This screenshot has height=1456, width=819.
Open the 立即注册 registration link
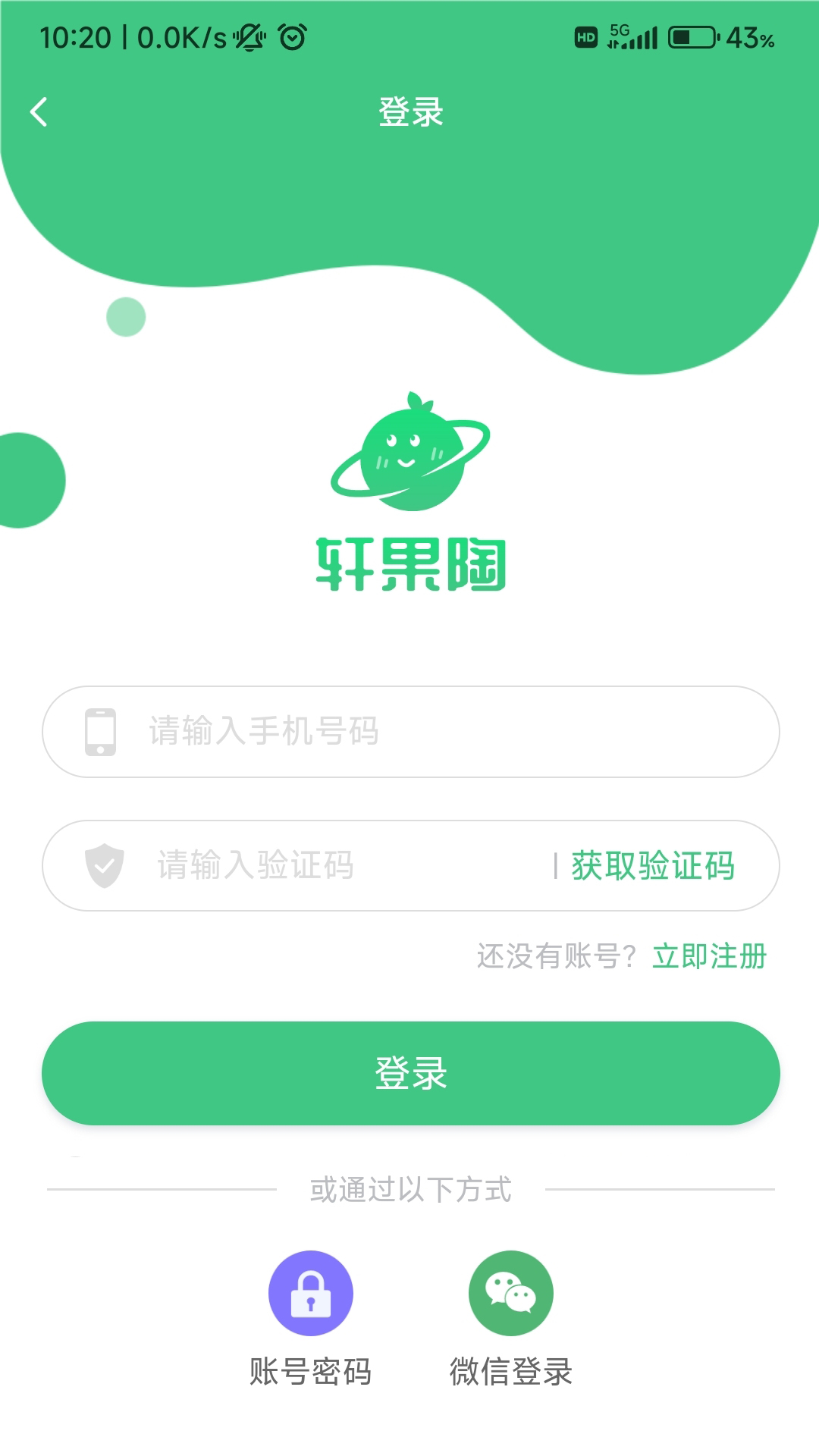709,956
